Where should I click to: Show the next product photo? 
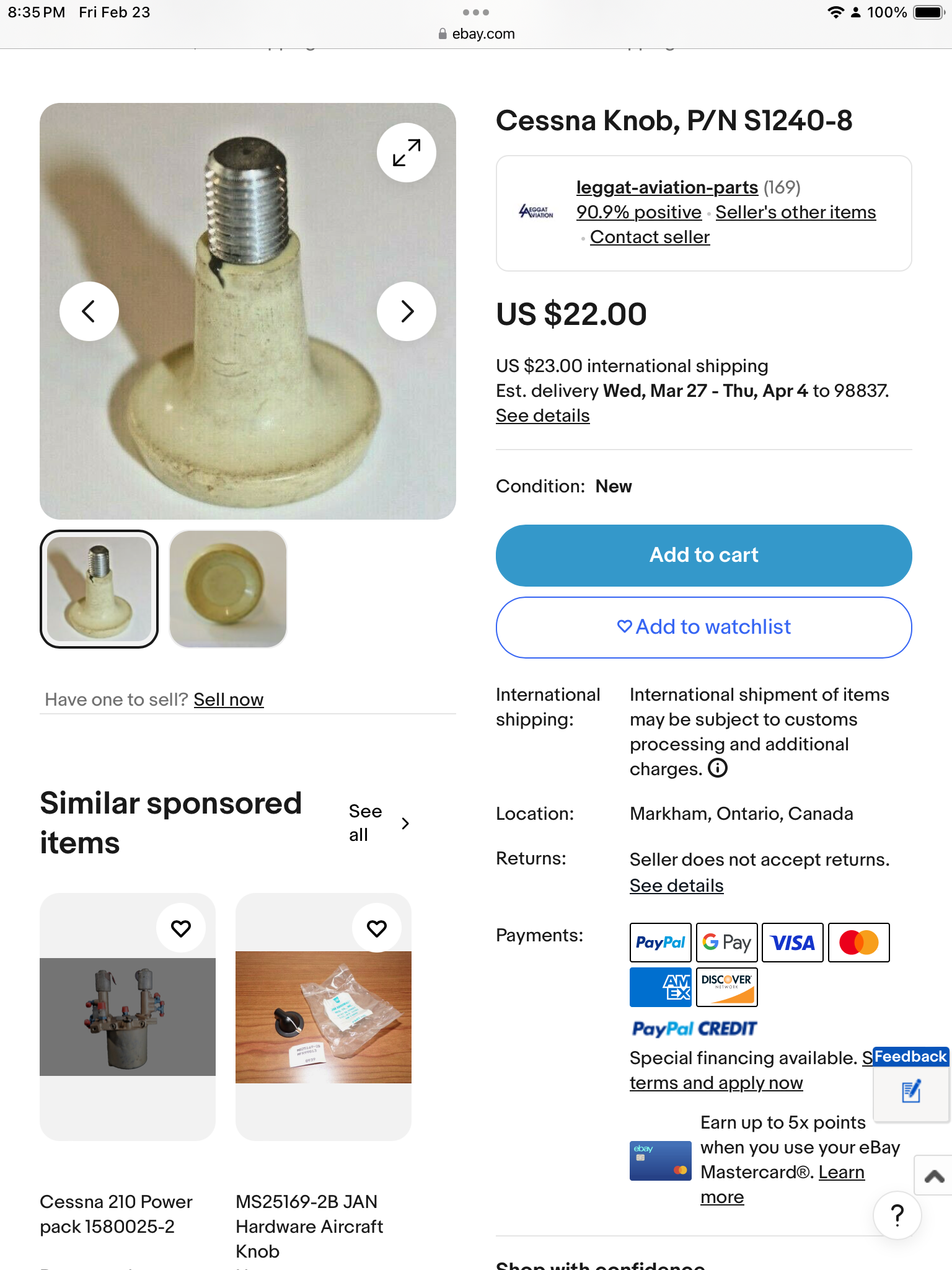coord(407,311)
